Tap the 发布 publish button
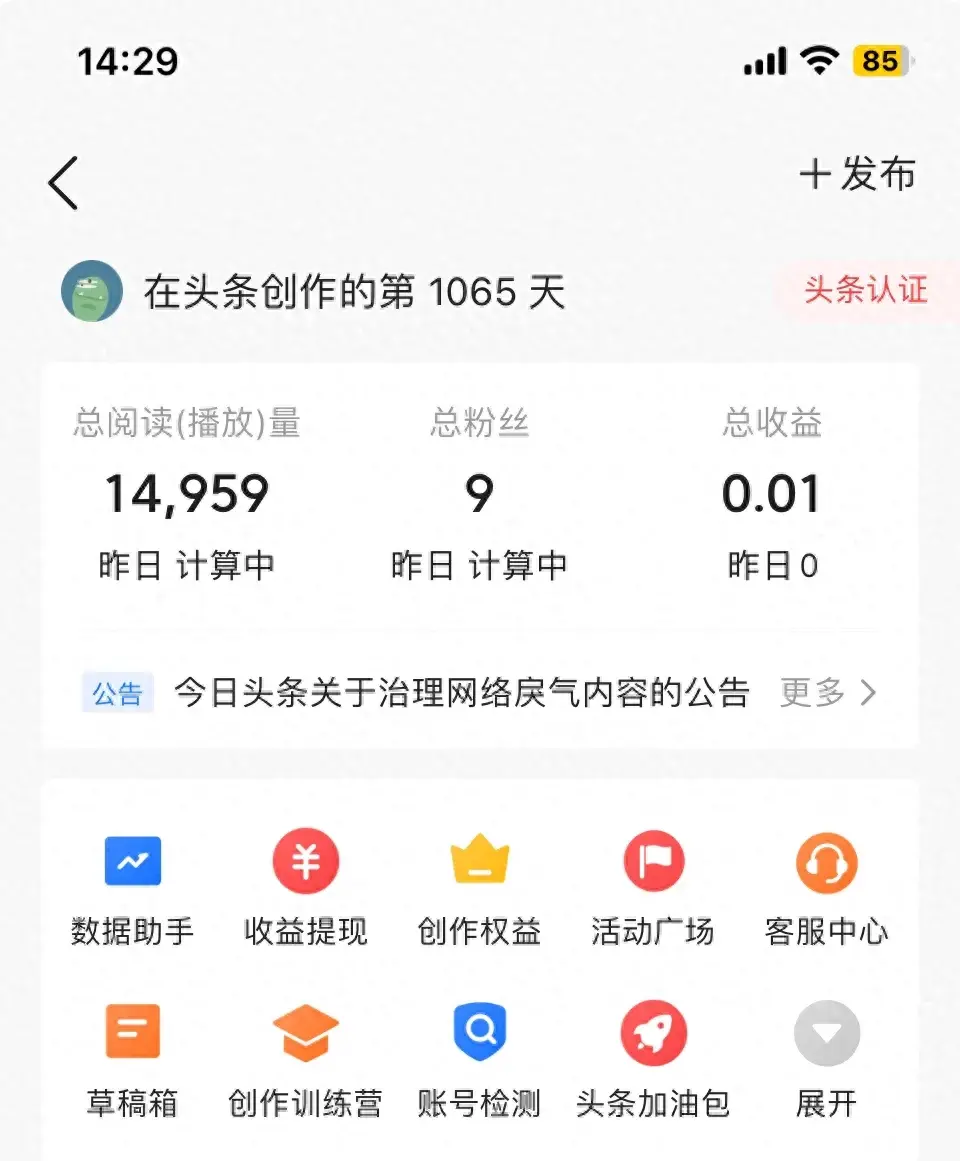960x1161 pixels. click(x=858, y=174)
